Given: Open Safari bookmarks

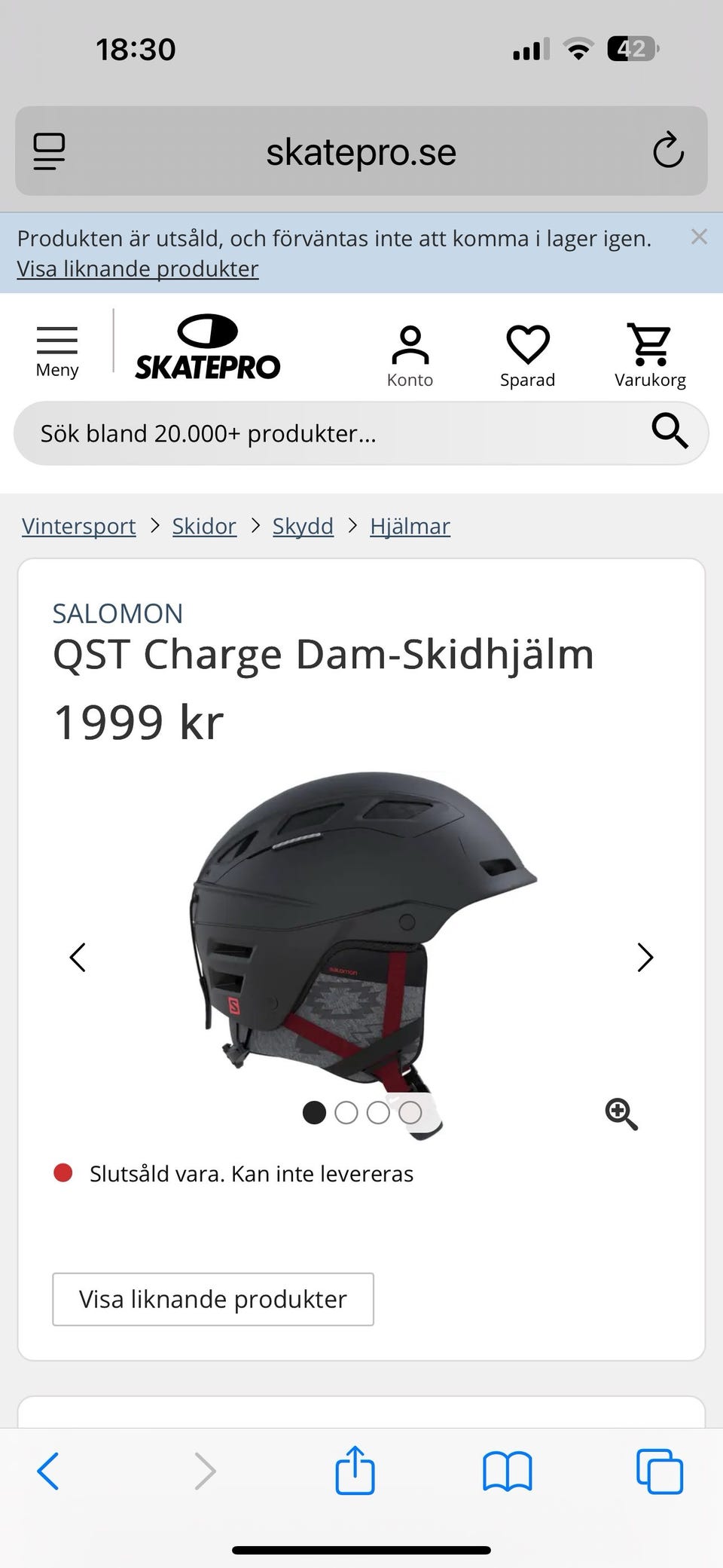Looking at the screenshot, I should click(507, 1471).
